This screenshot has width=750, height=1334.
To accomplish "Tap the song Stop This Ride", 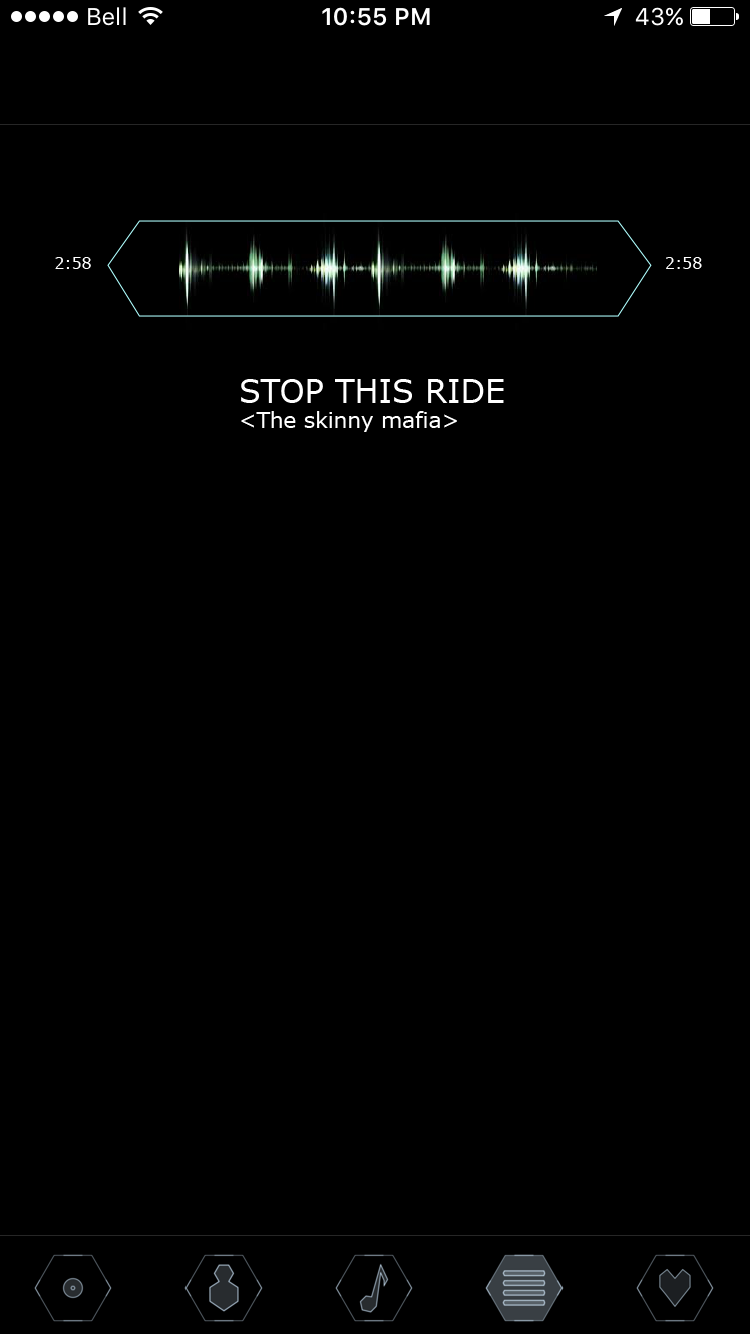I will (x=372, y=391).
